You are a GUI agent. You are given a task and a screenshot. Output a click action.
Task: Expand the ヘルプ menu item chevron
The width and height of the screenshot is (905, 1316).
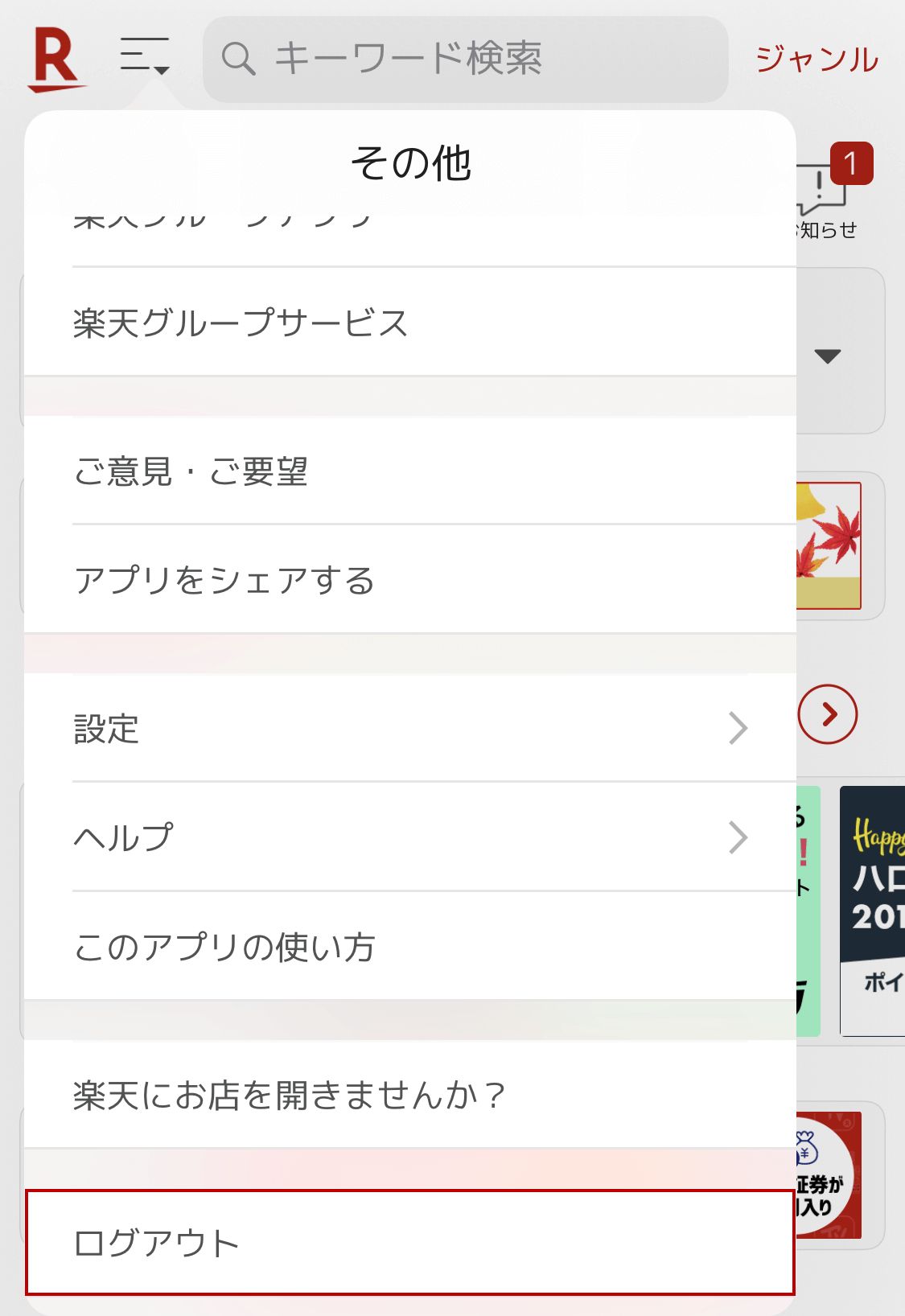coord(738,837)
